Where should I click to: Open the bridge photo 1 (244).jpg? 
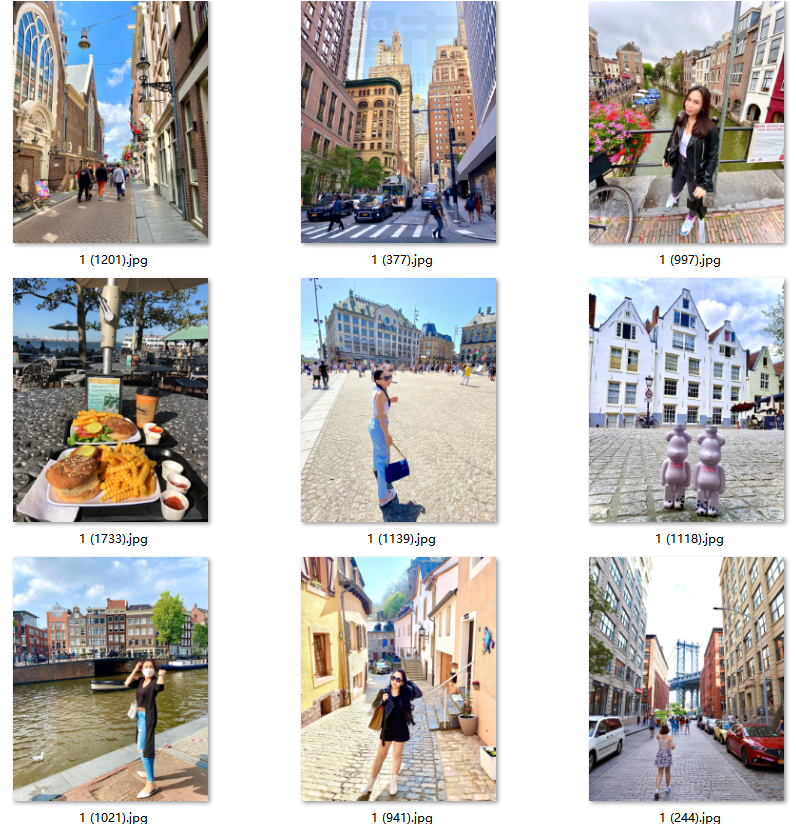(686, 679)
